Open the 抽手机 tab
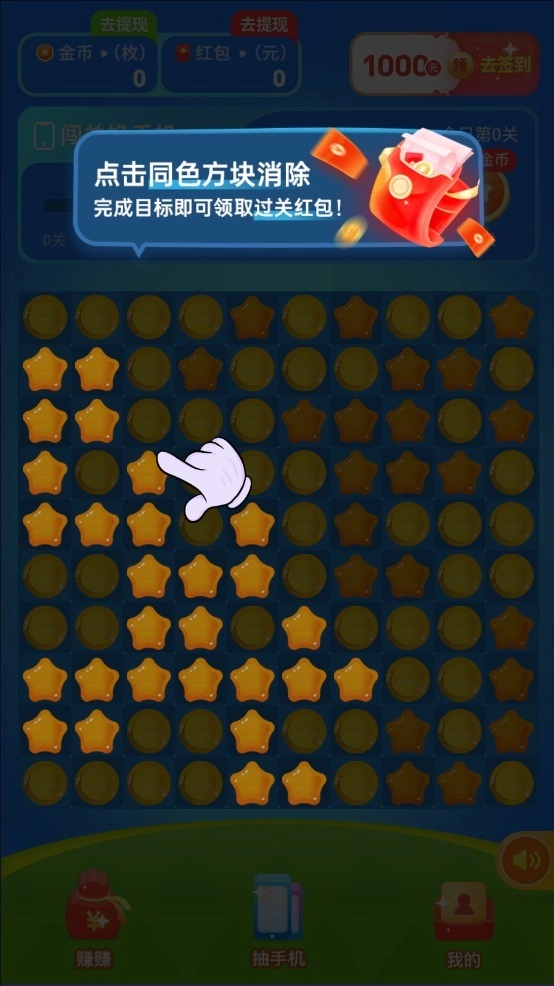This screenshot has height=986, width=554. 278,919
